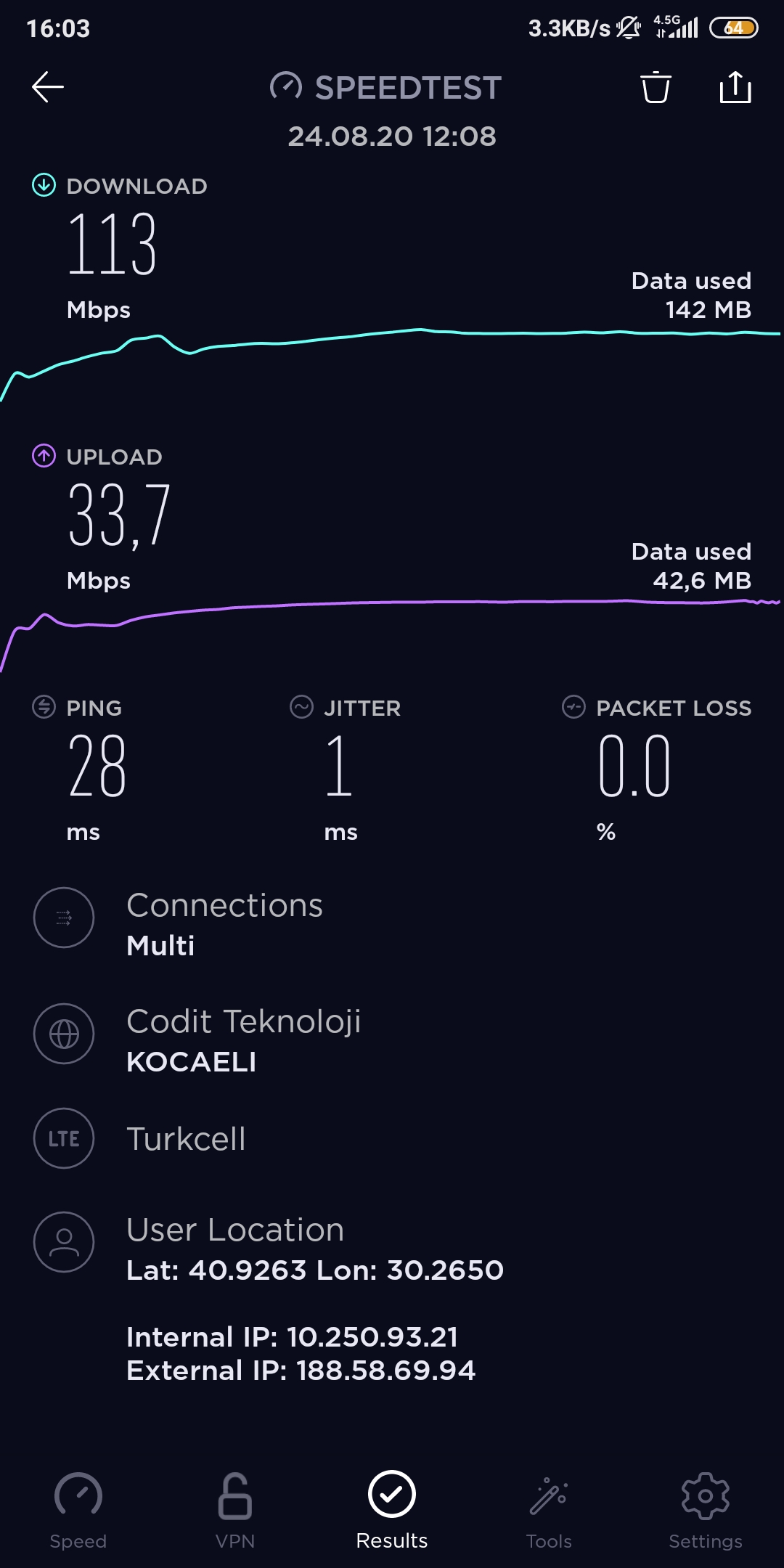Select the Results tab
The image size is (784, 1568).
click(x=392, y=1510)
